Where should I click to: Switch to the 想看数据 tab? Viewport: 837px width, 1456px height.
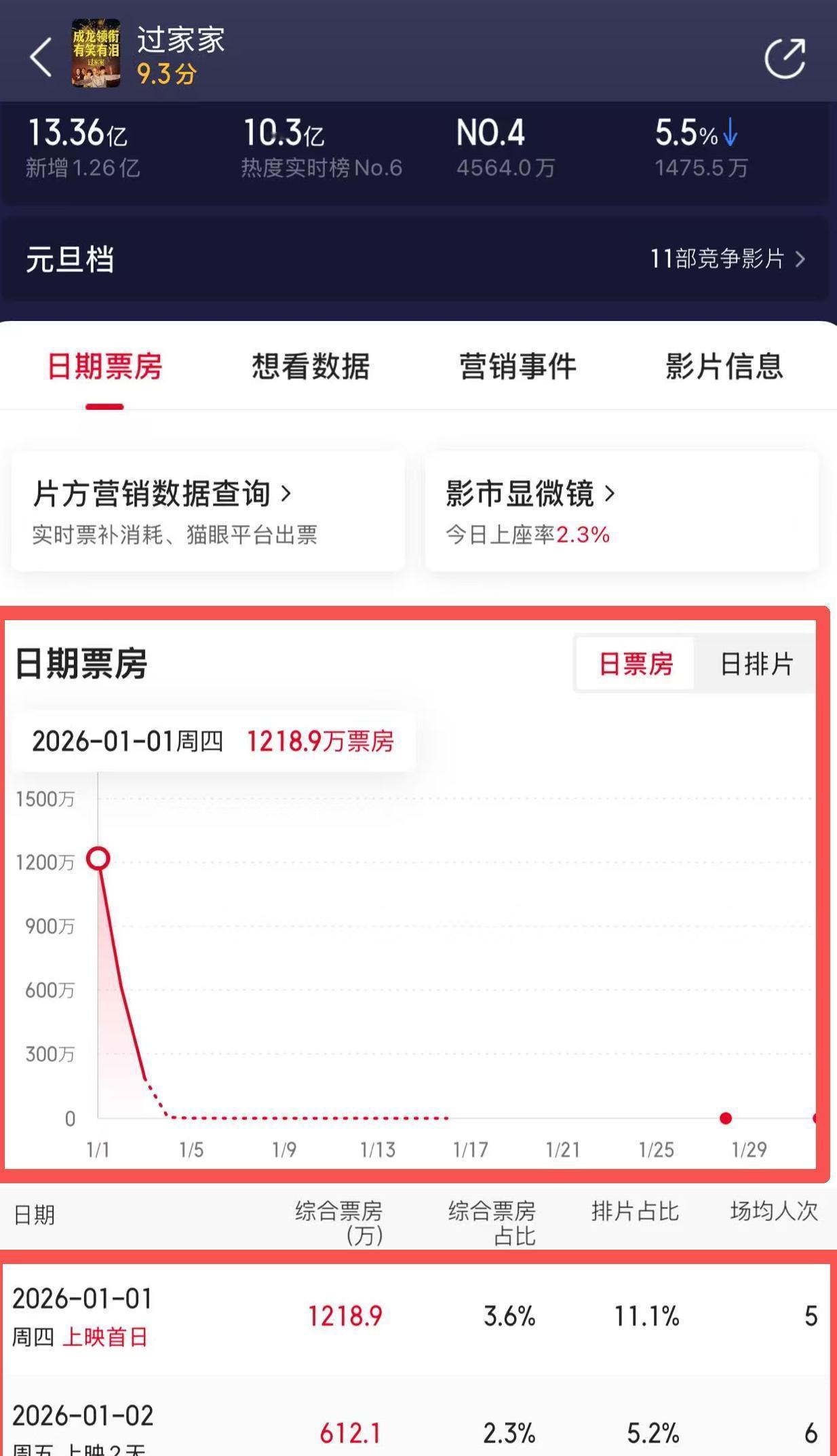[311, 367]
